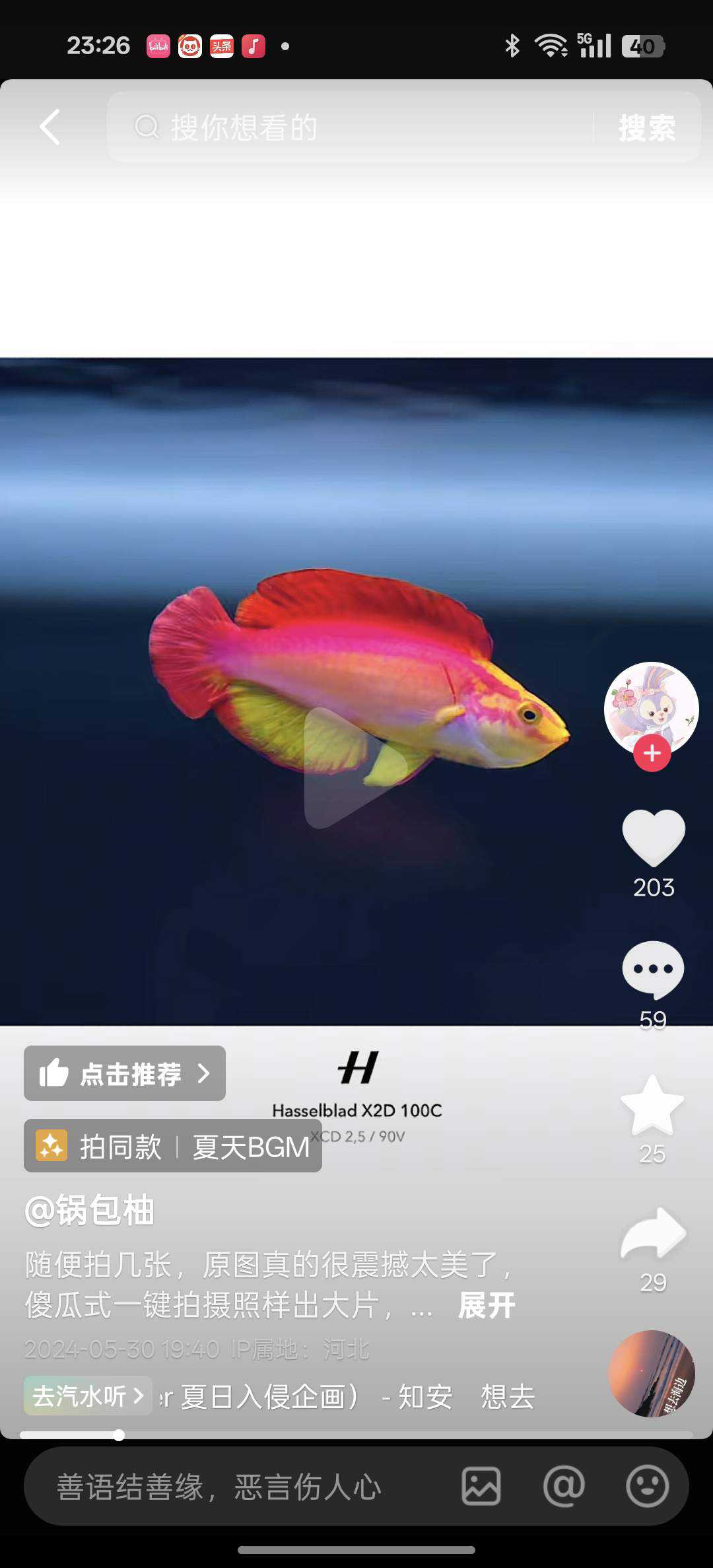The image size is (713, 1568).
Task: Add this video to favorites with the star
Action: pyautogui.click(x=652, y=1106)
